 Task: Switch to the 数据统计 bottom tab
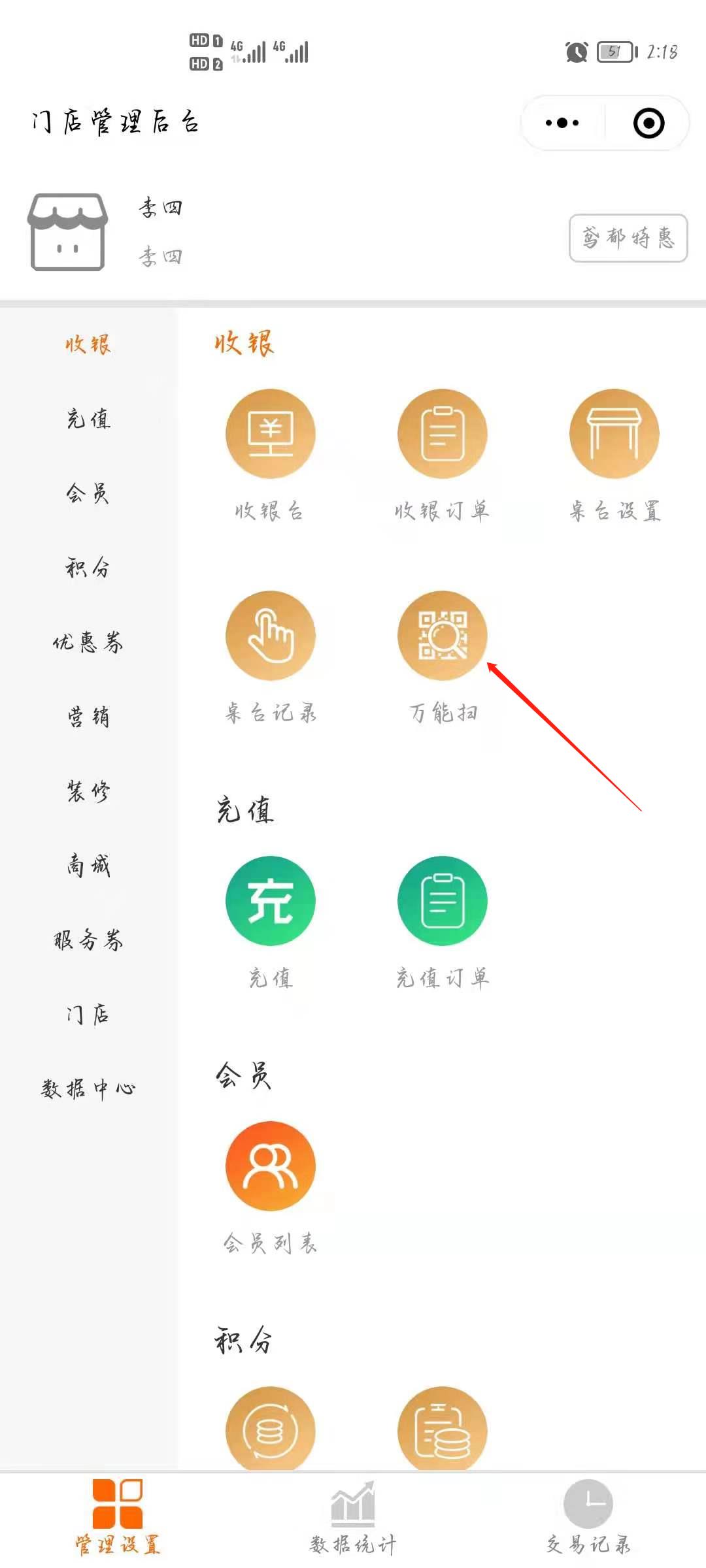click(x=353, y=1517)
